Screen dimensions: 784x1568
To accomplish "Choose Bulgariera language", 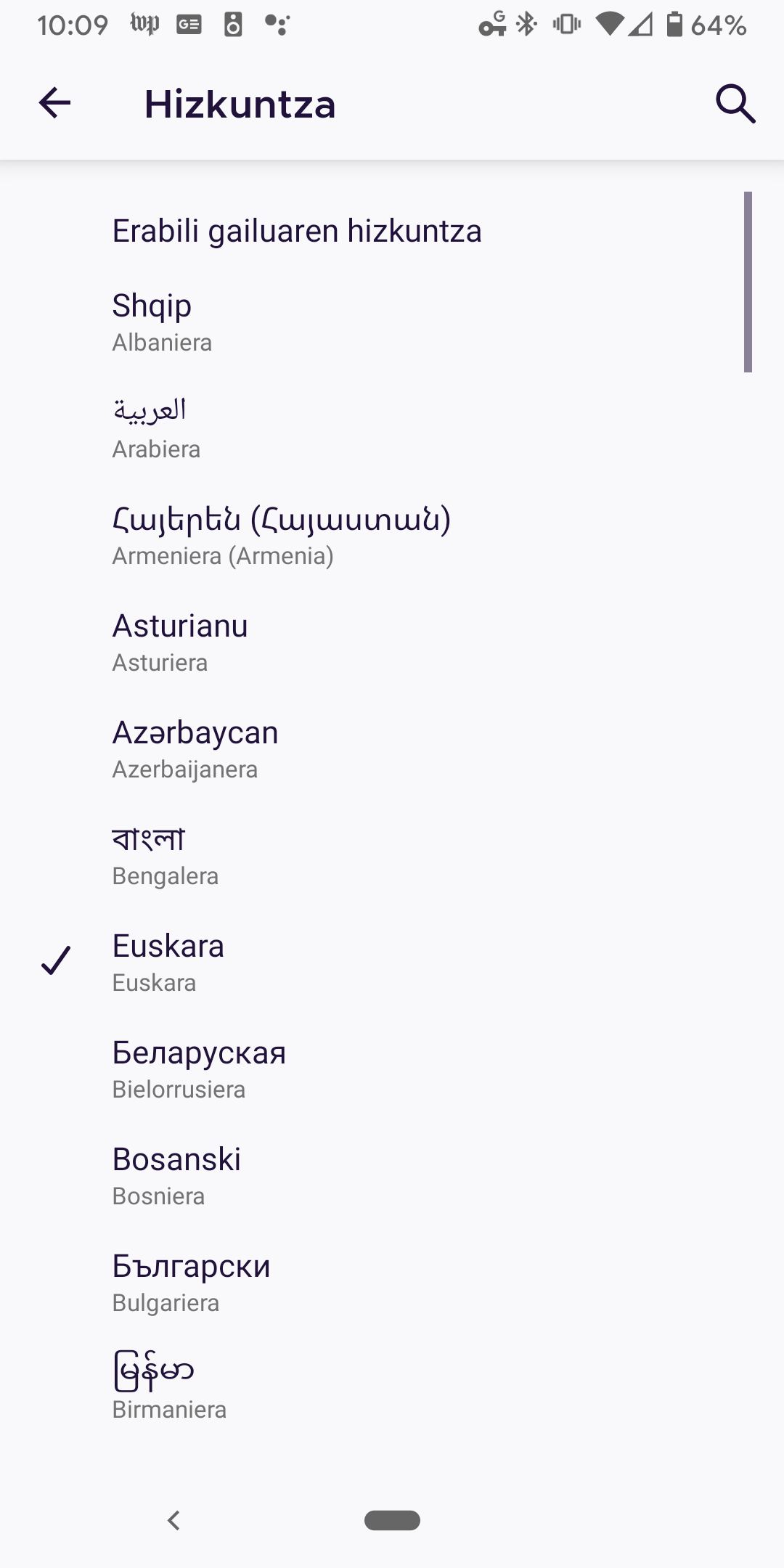I will [191, 1282].
